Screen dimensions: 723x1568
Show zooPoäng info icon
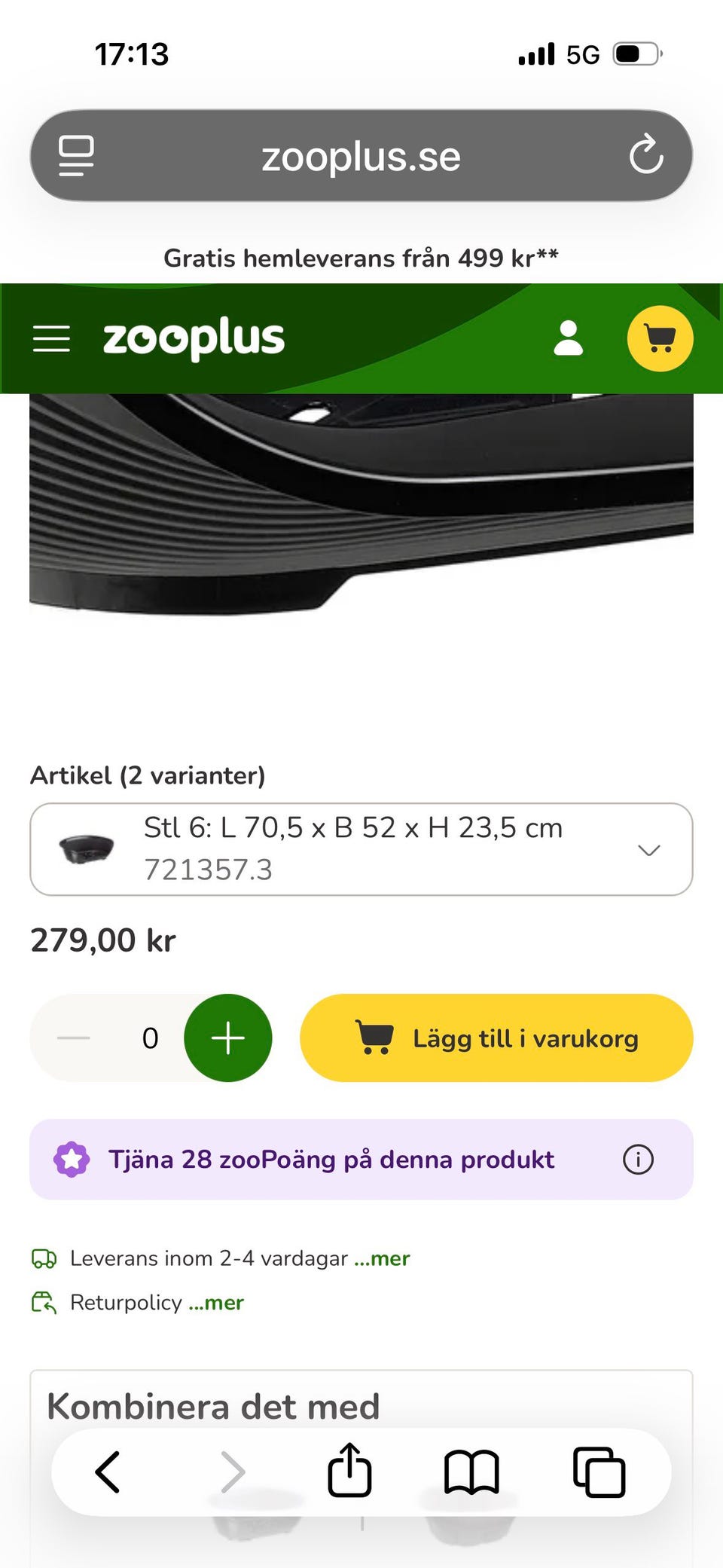[x=638, y=1159]
